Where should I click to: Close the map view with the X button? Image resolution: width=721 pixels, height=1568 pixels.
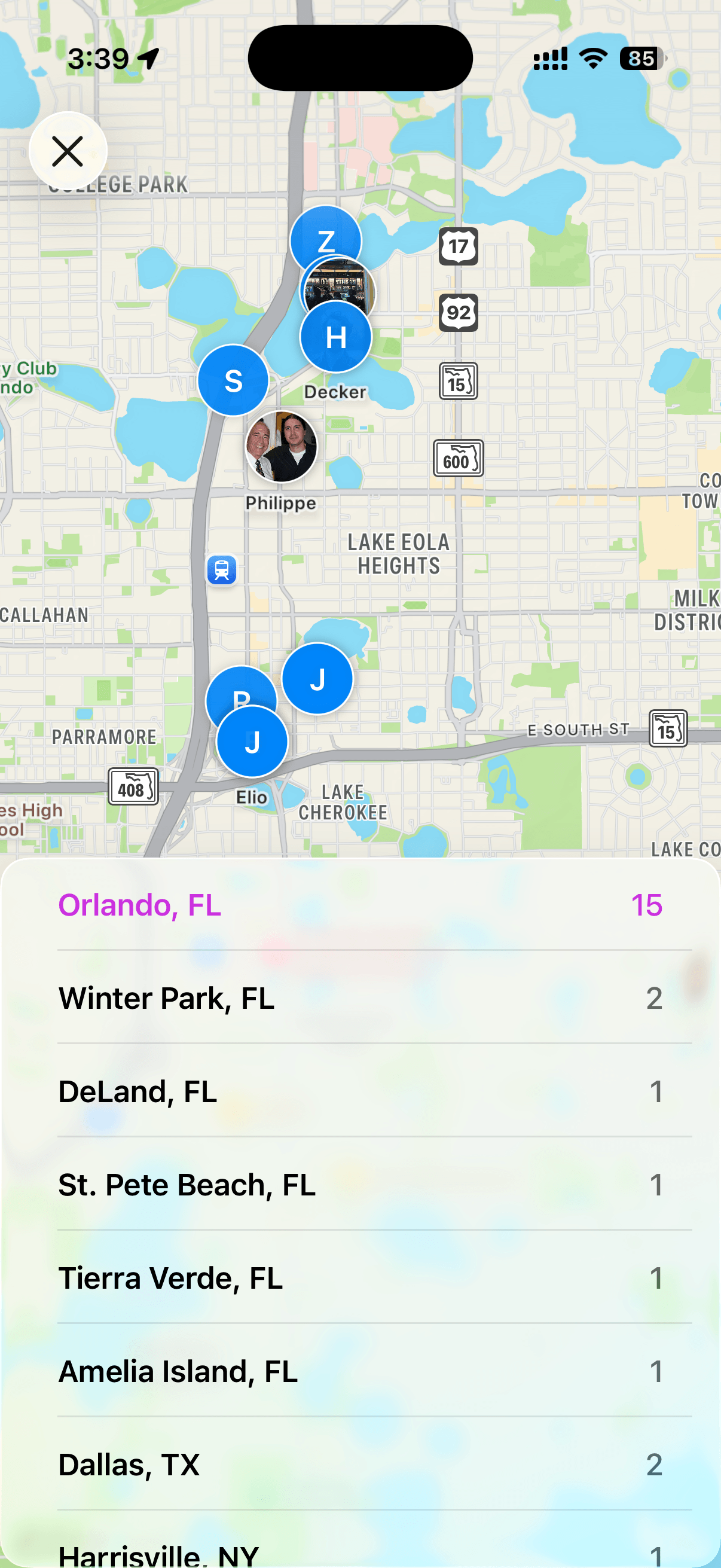(68, 150)
